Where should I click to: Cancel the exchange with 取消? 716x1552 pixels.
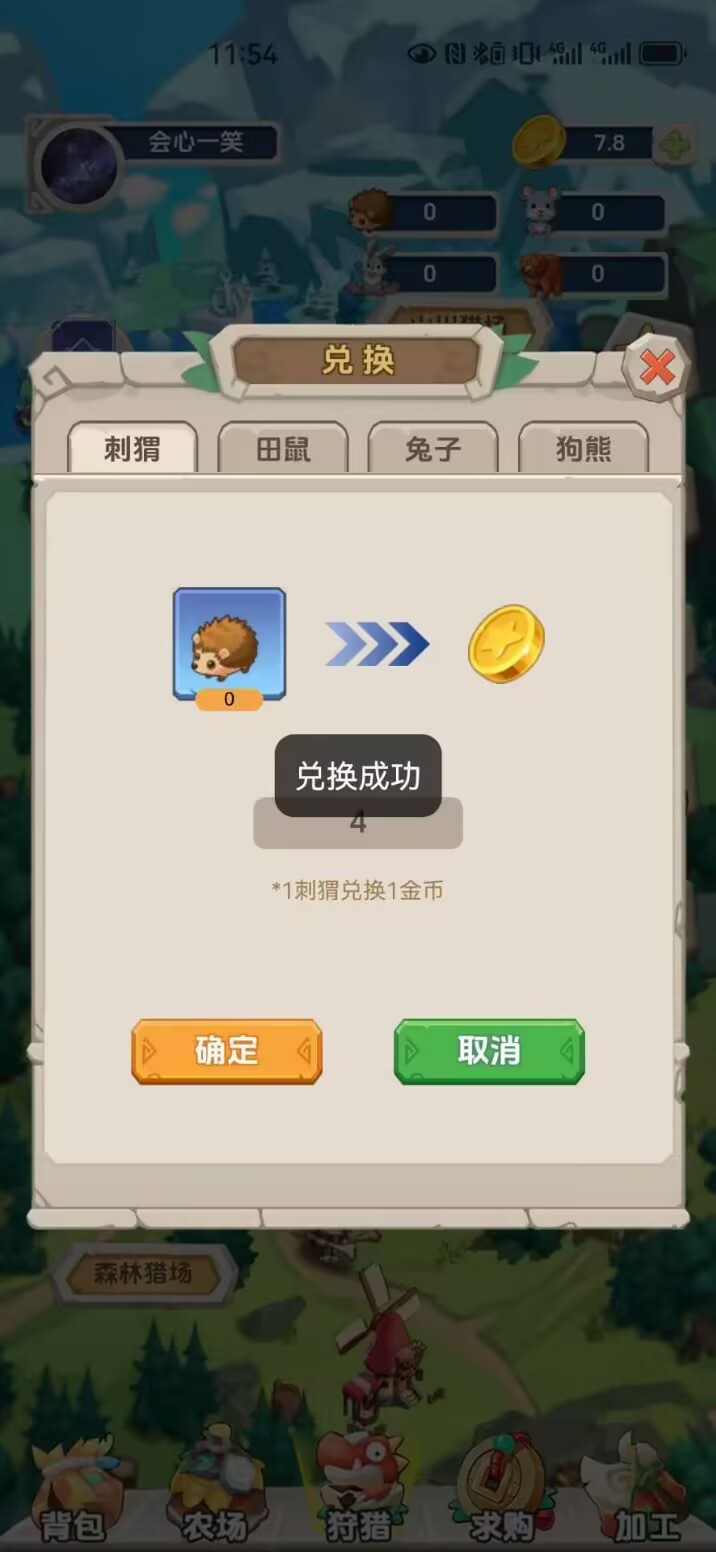(489, 1051)
